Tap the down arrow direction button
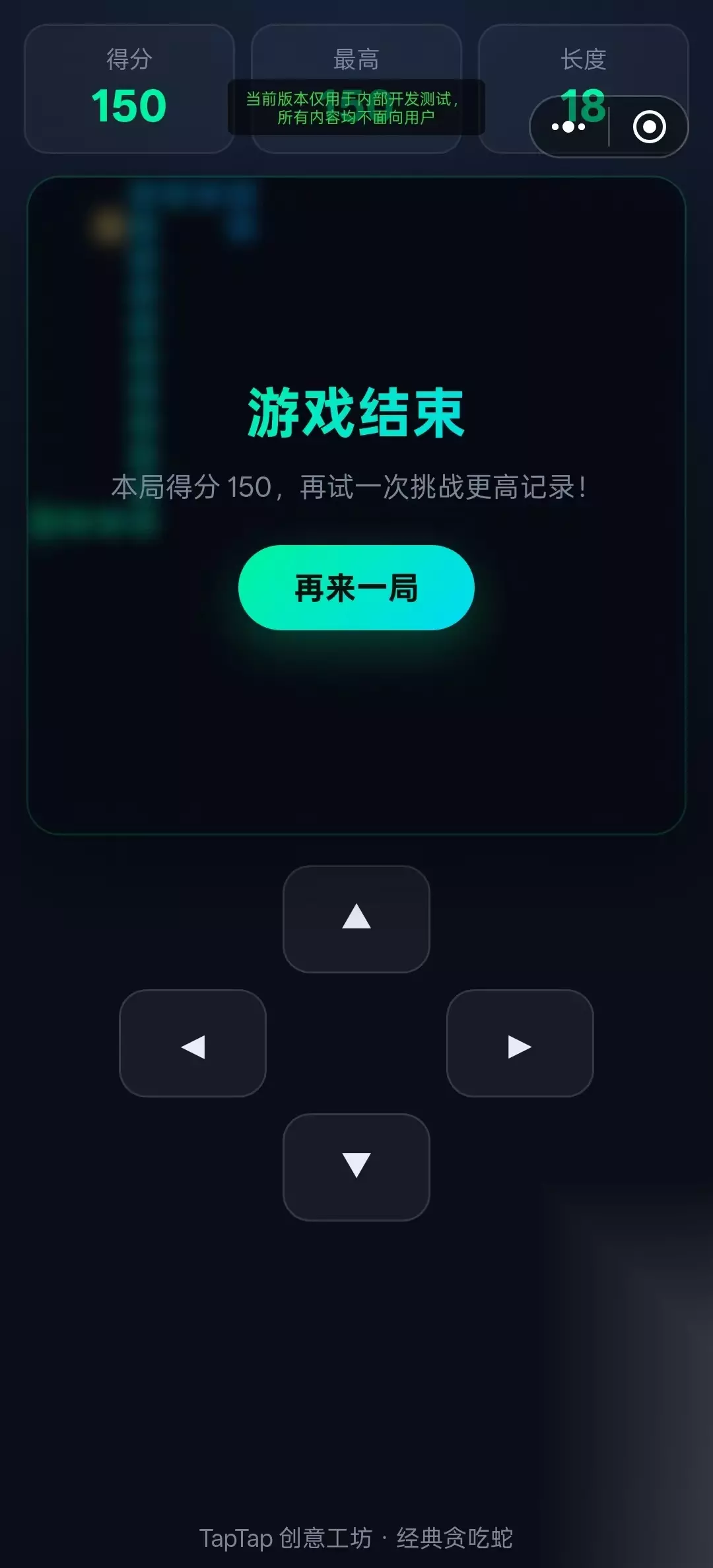 click(356, 1167)
